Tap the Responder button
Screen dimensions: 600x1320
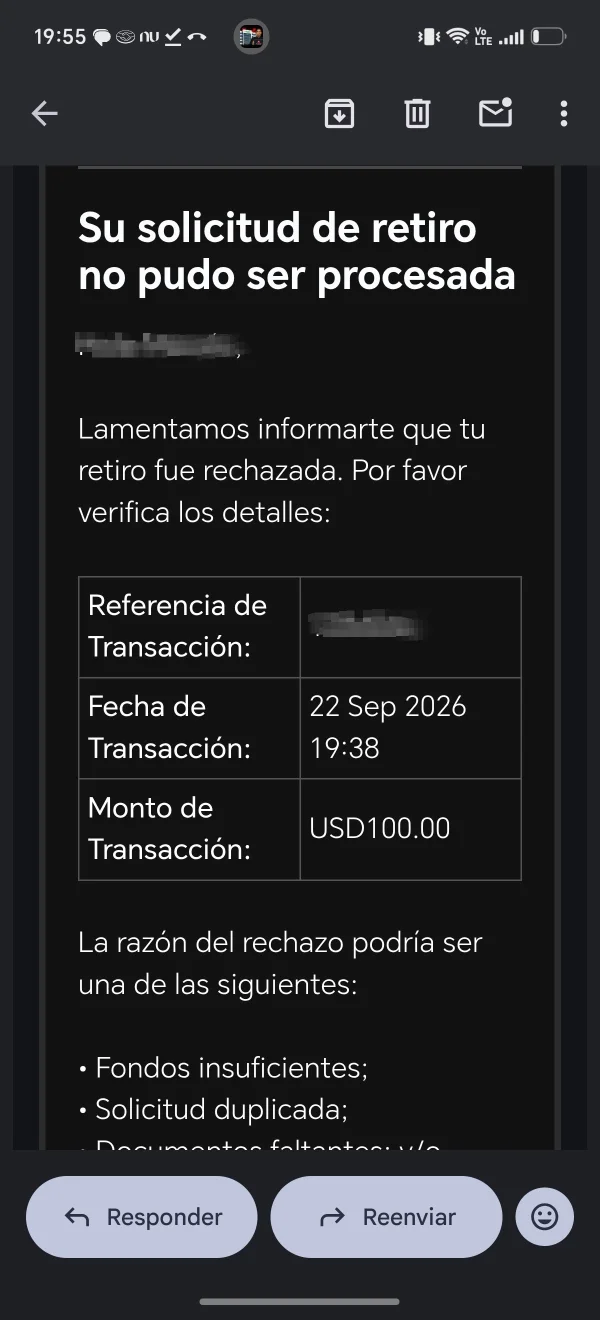tap(142, 1217)
